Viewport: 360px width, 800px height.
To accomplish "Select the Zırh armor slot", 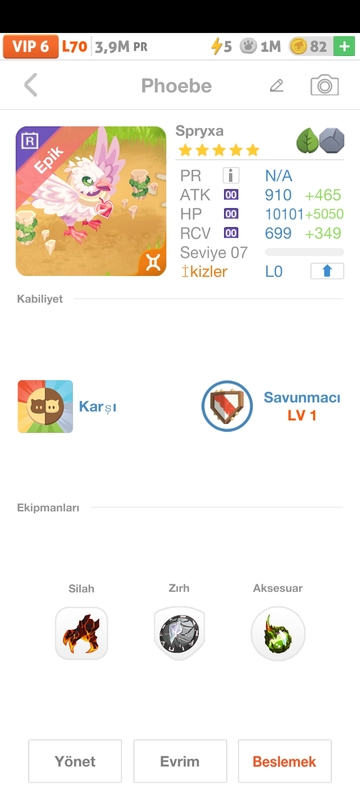I will click(x=179, y=633).
